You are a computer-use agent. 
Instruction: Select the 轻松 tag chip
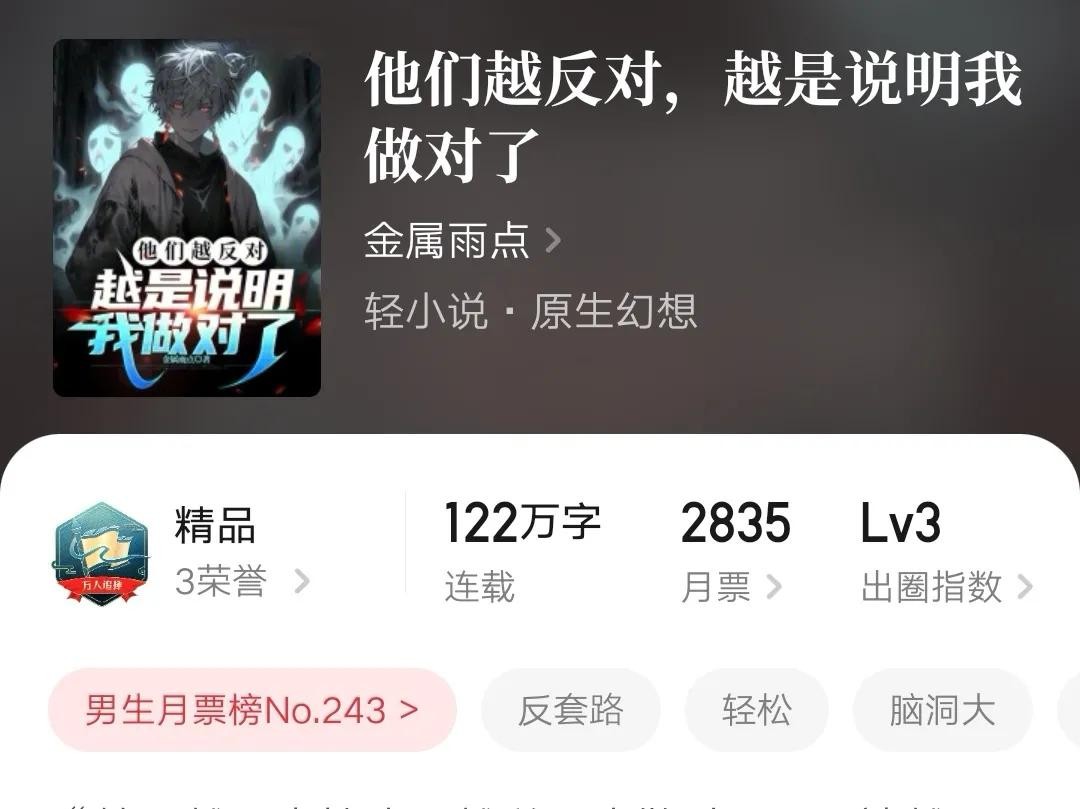click(756, 710)
